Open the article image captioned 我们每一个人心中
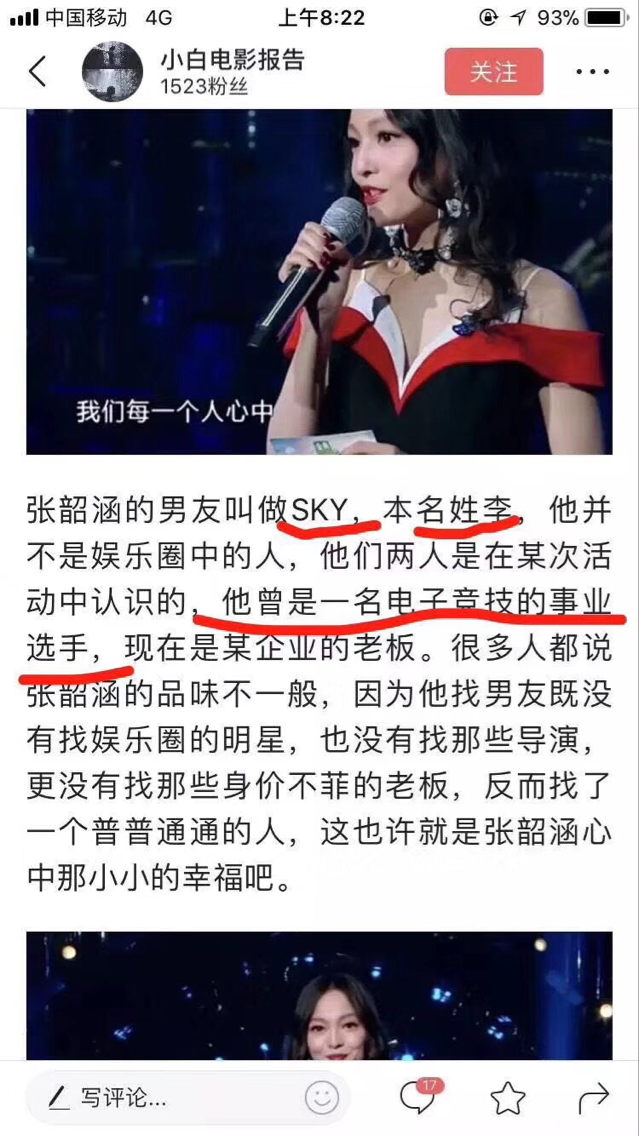Screen dimensions: 639x1136 [x=319, y=280]
